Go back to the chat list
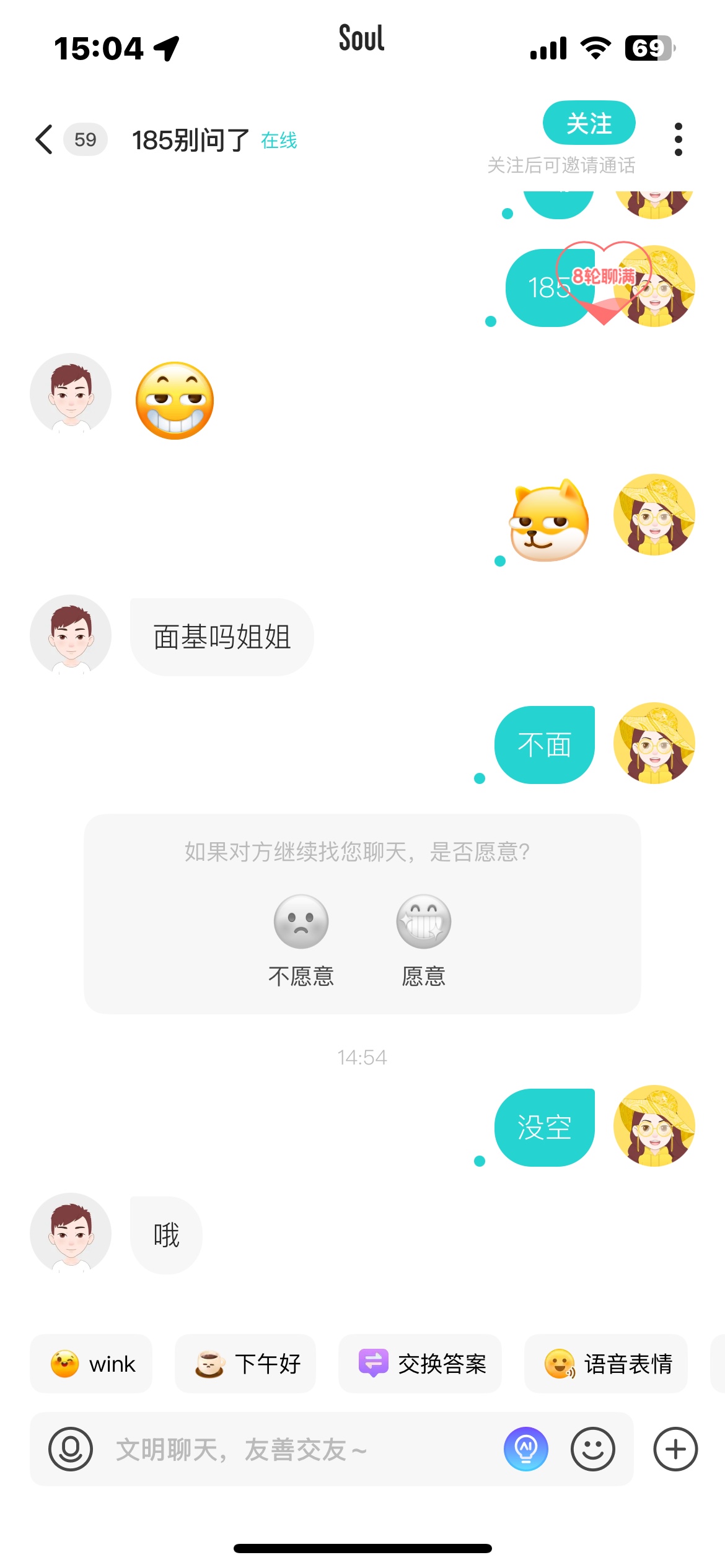725x1568 pixels. coord(45,139)
